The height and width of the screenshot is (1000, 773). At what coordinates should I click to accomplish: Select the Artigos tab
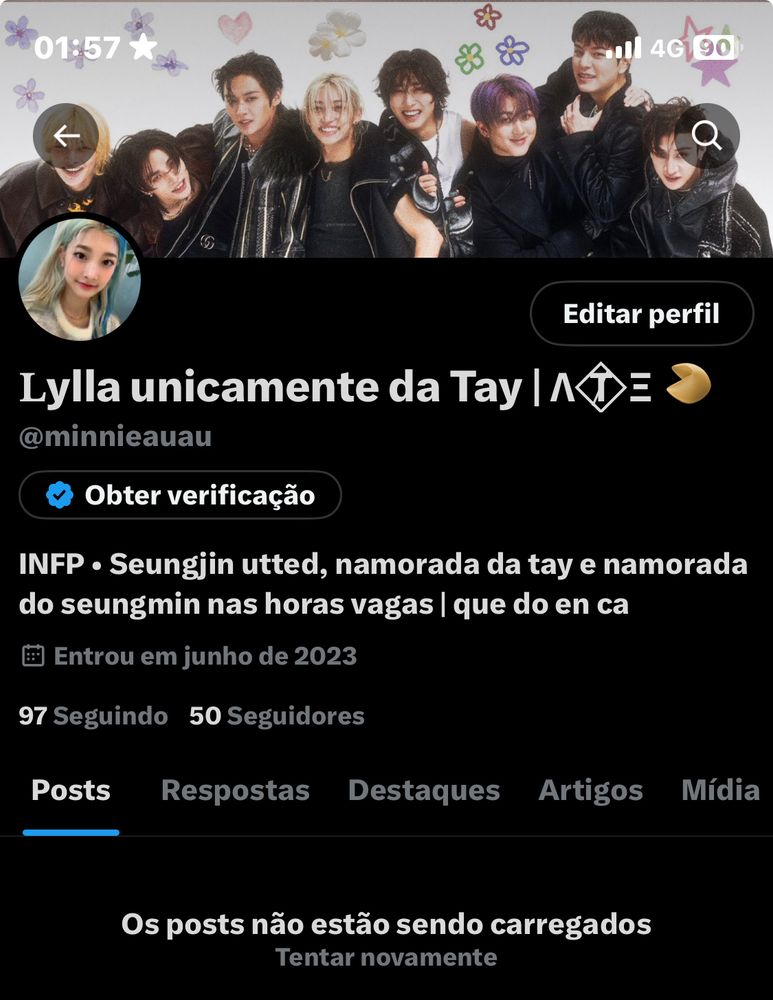590,790
